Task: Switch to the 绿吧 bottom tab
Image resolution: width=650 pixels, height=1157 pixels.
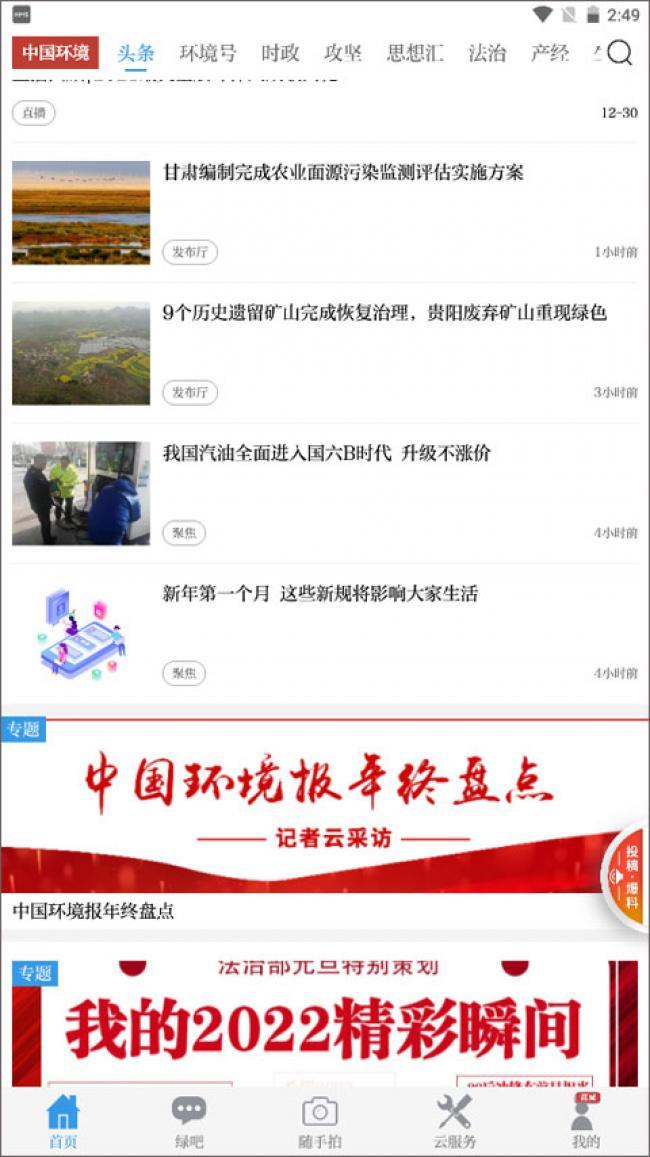Action: 188,1121
